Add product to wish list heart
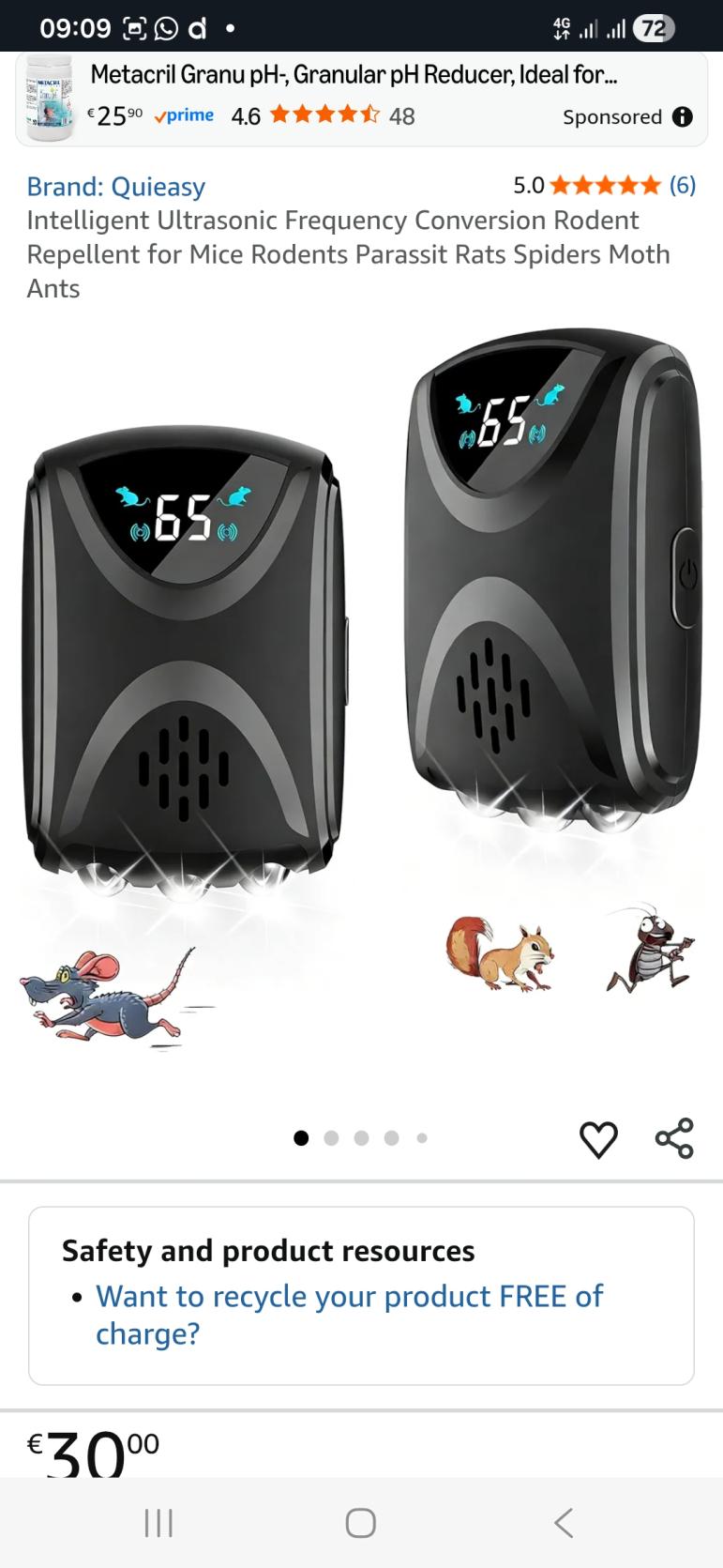 pos(598,1139)
